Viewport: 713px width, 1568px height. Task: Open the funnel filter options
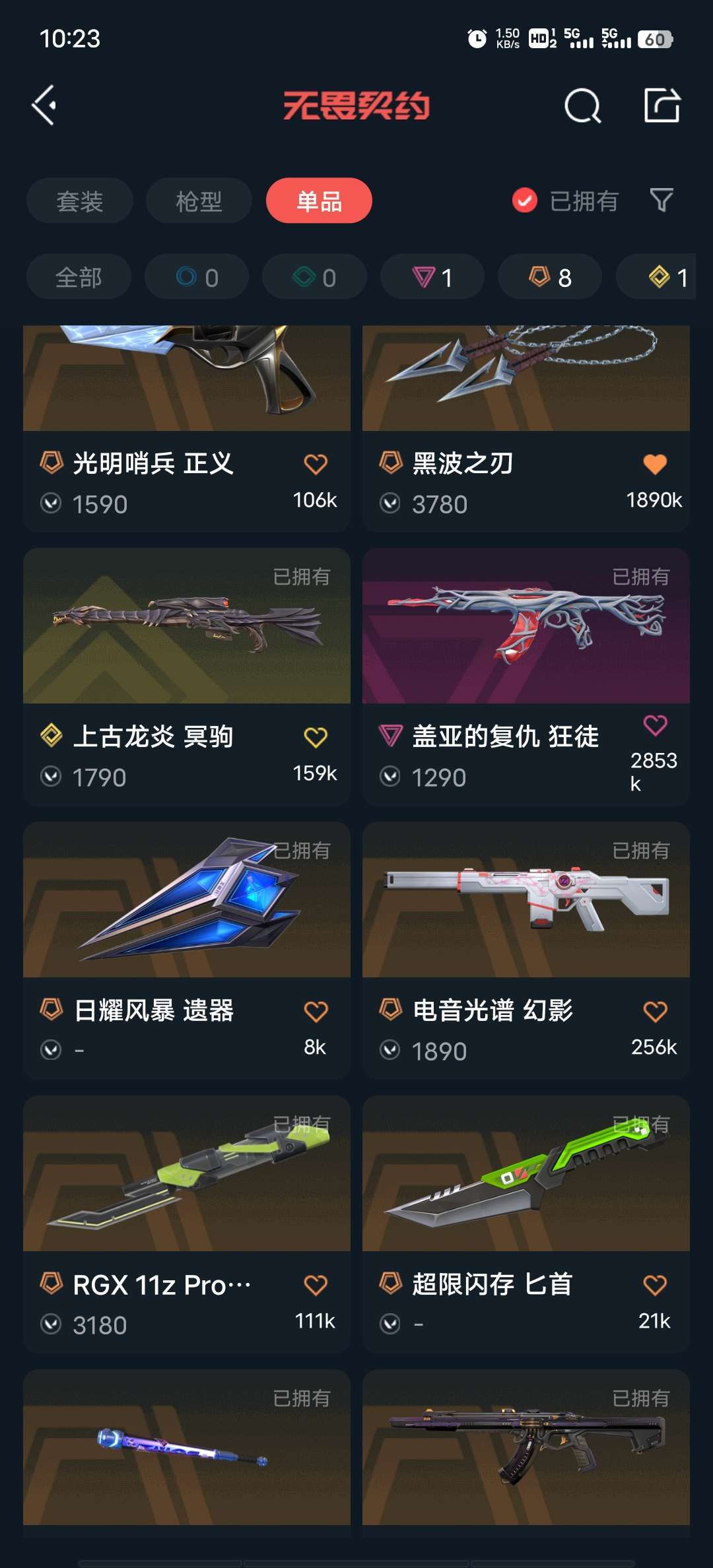tap(661, 200)
